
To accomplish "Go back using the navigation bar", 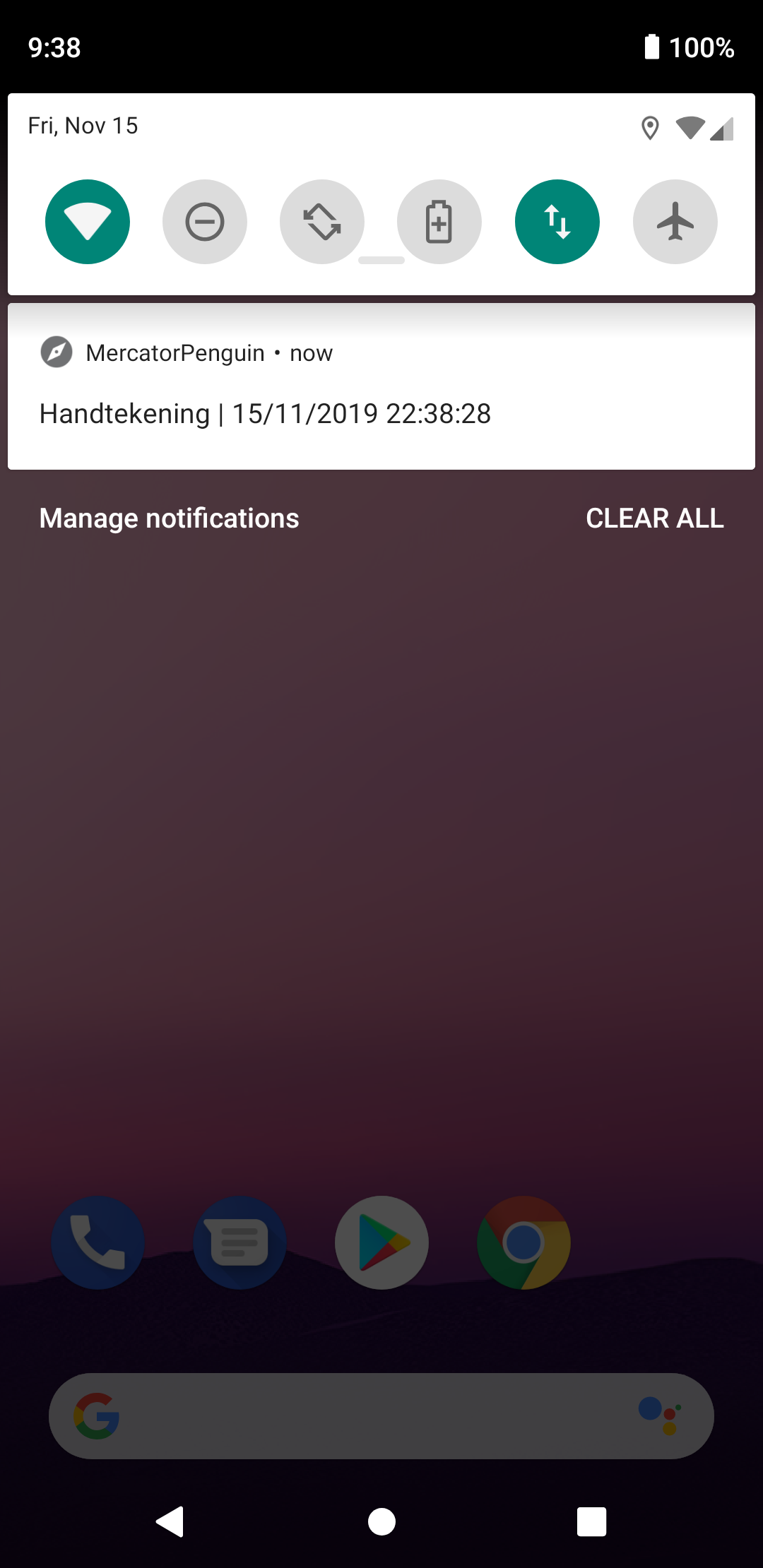I will (x=170, y=1521).
